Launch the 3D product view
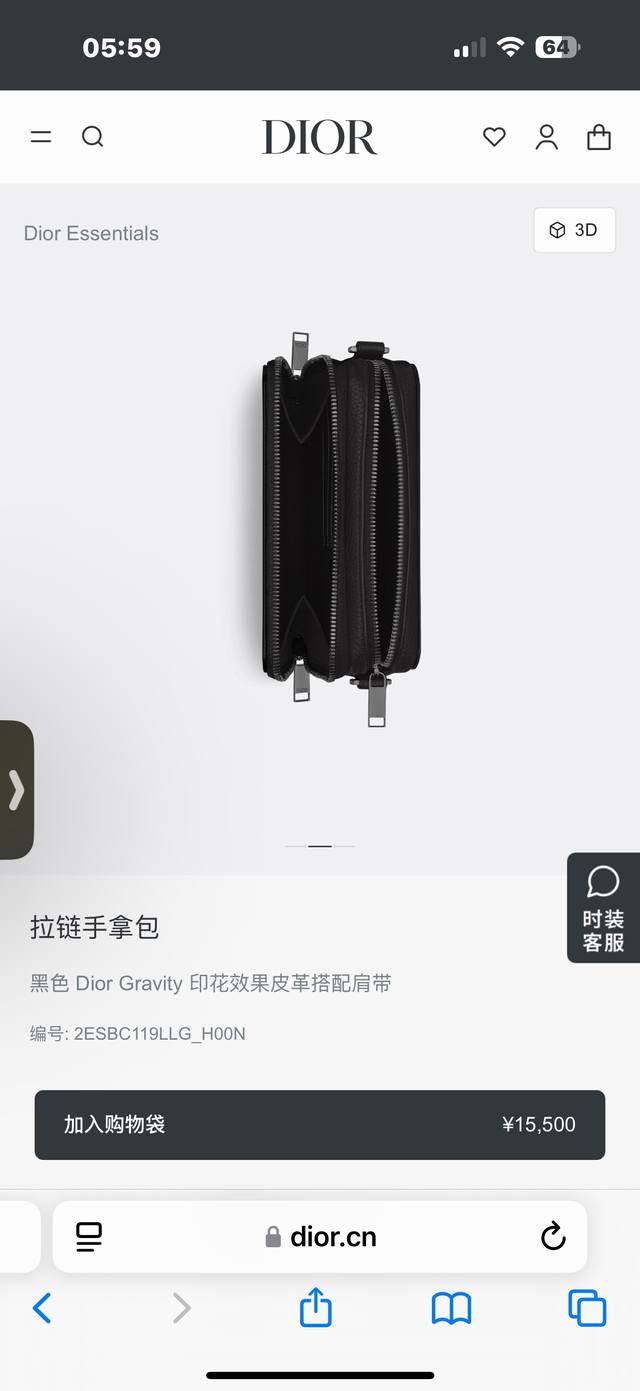 point(574,230)
